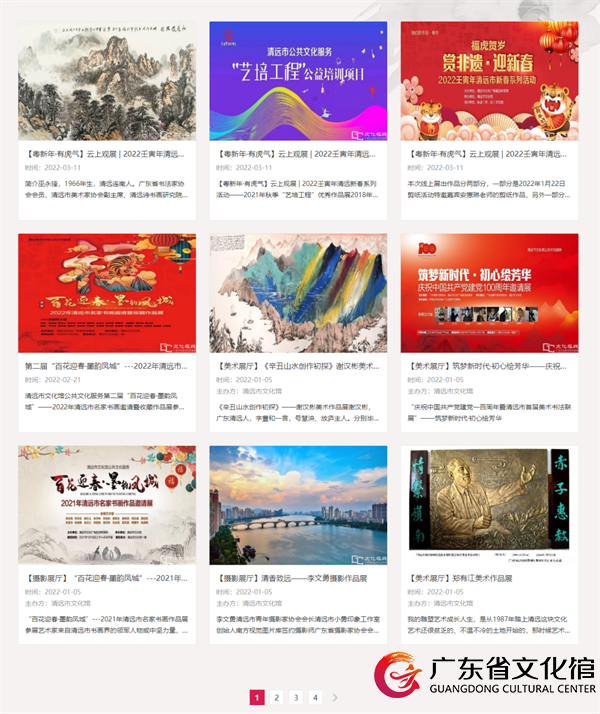The image size is (600, 714).
Task: Jump to page 4
Action: [x=315, y=697]
